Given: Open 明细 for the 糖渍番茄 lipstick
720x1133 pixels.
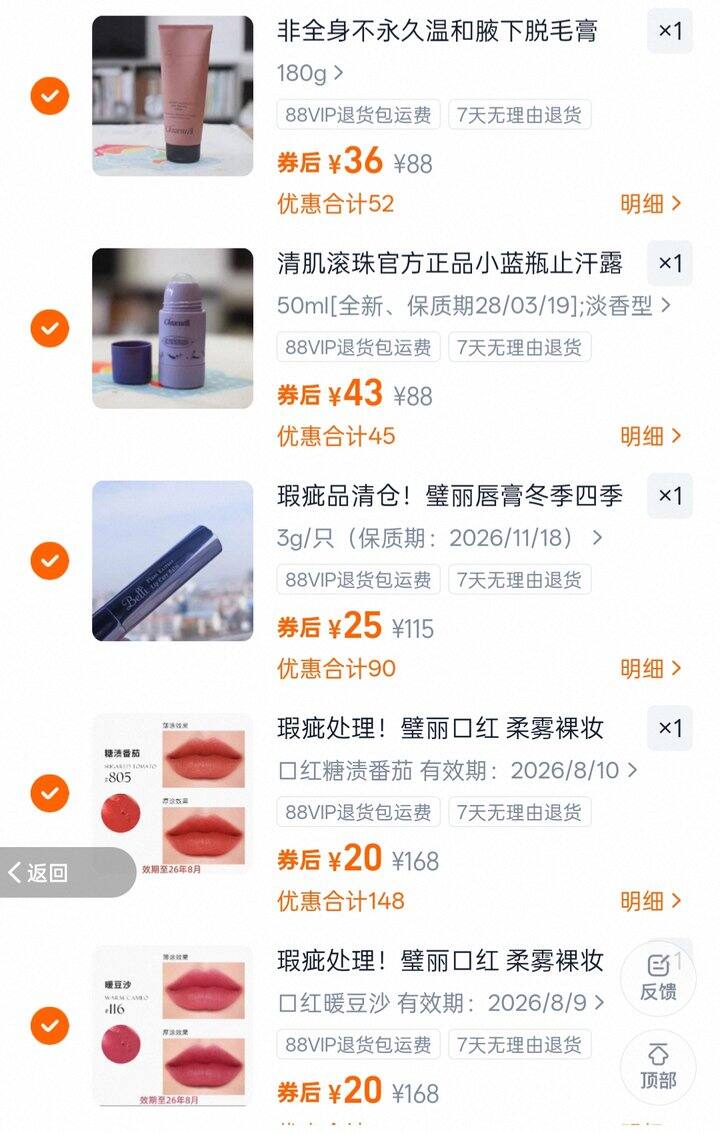Looking at the screenshot, I should (650, 901).
